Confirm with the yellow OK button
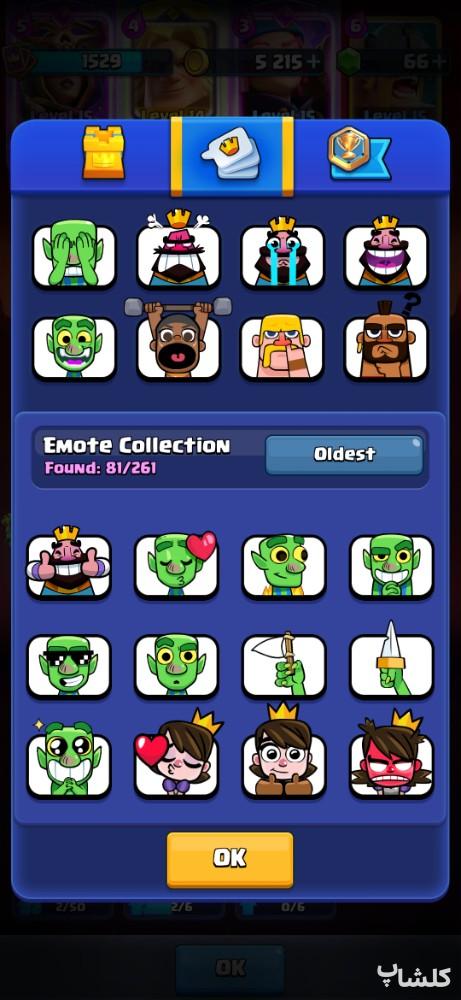 pyautogui.click(x=230, y=859)
